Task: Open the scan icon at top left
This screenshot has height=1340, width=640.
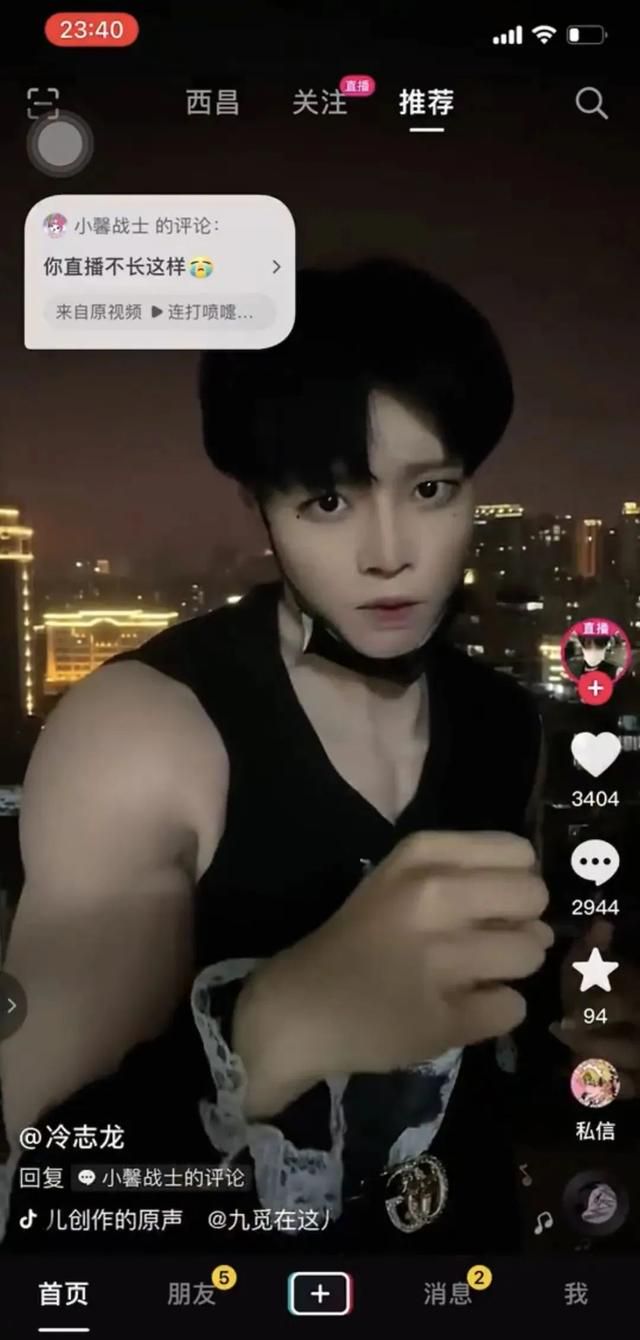Action: [x=43, y=104]
